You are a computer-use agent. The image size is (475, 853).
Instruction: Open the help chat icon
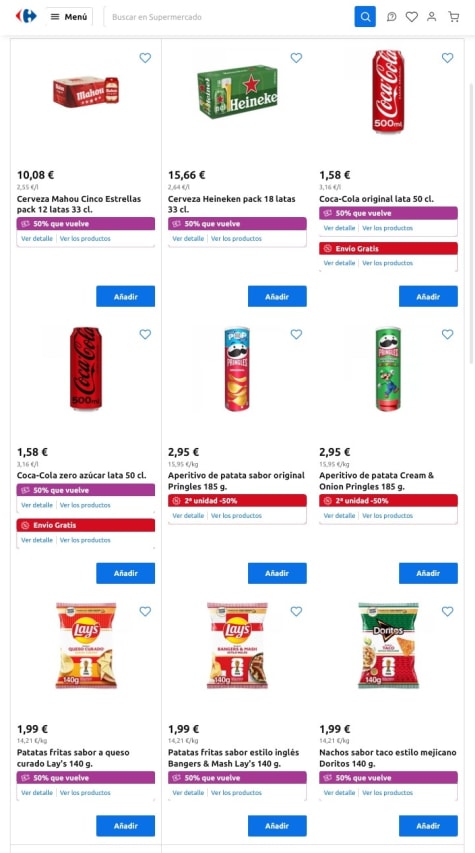tap(392, 17)
